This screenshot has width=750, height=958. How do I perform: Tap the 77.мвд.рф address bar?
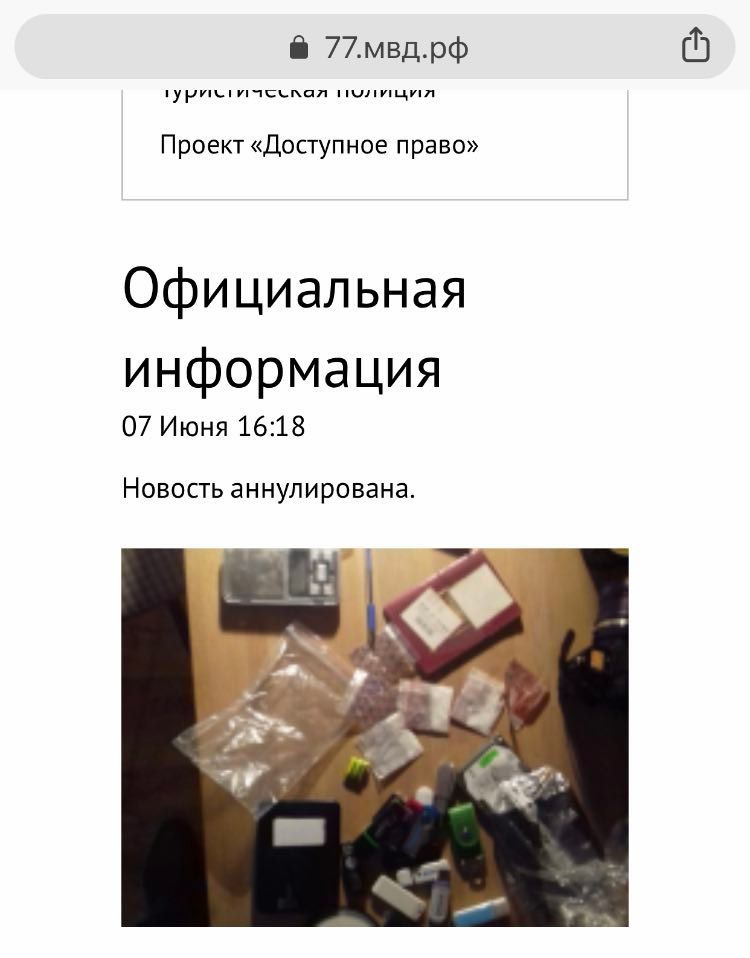point(378,47)
